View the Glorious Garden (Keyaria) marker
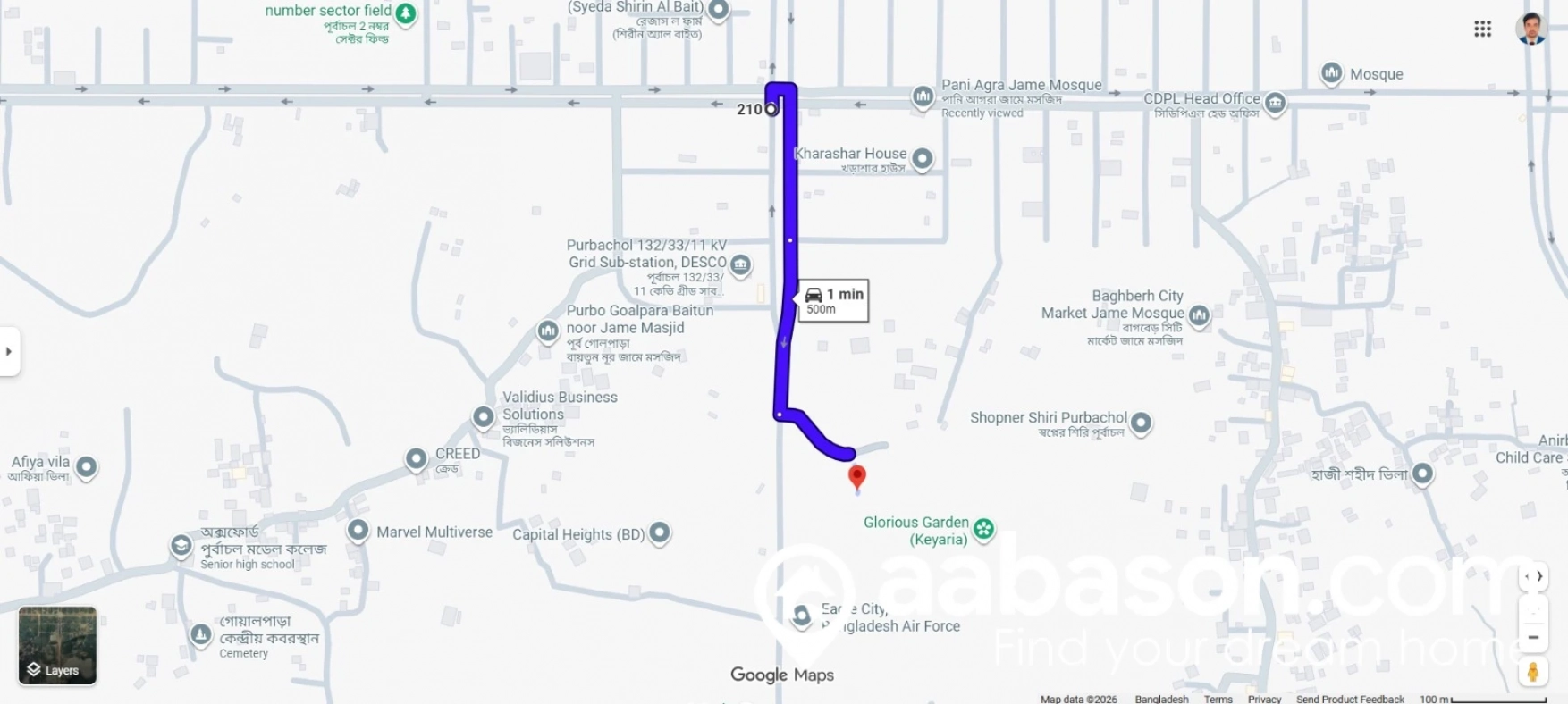 coord(983,529)
